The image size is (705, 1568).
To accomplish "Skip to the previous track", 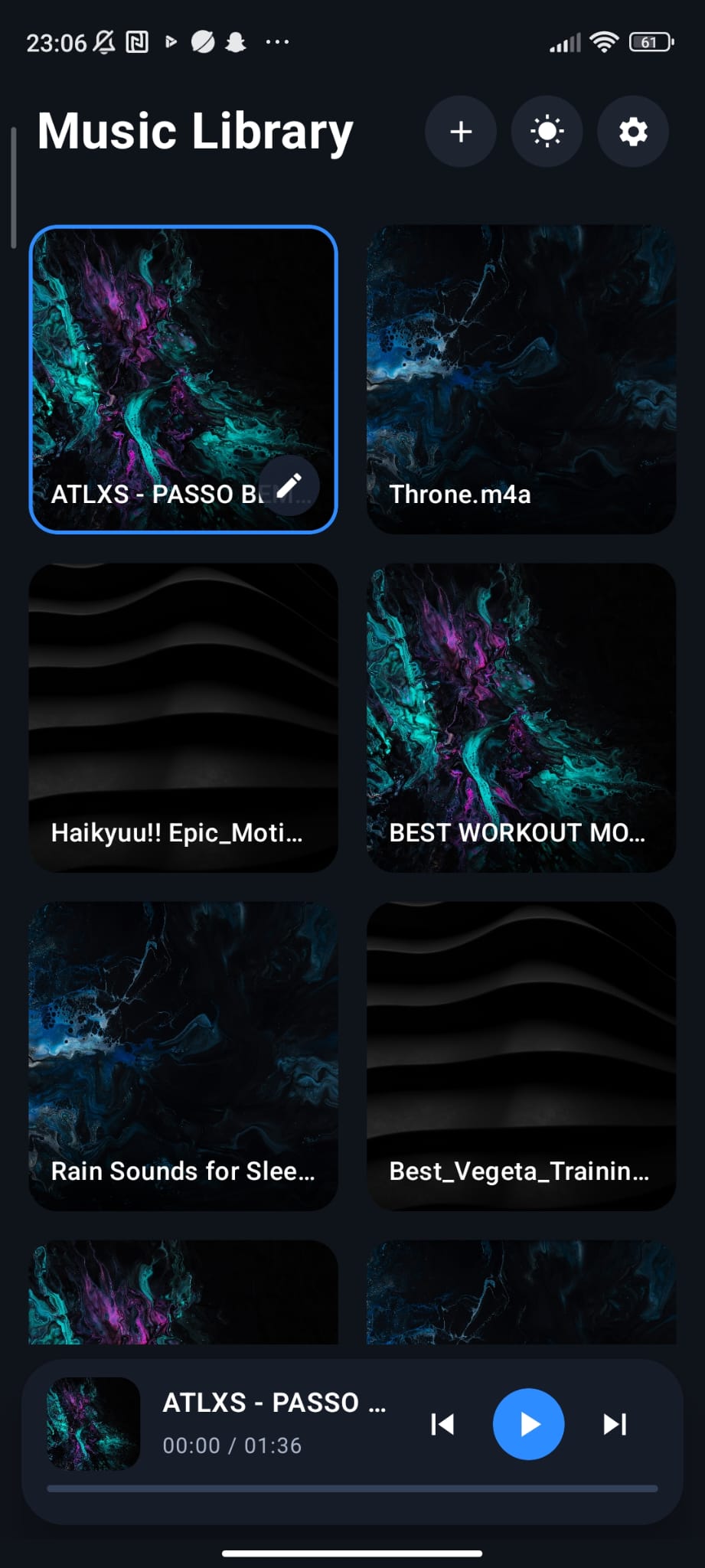I will [443, 1424].
